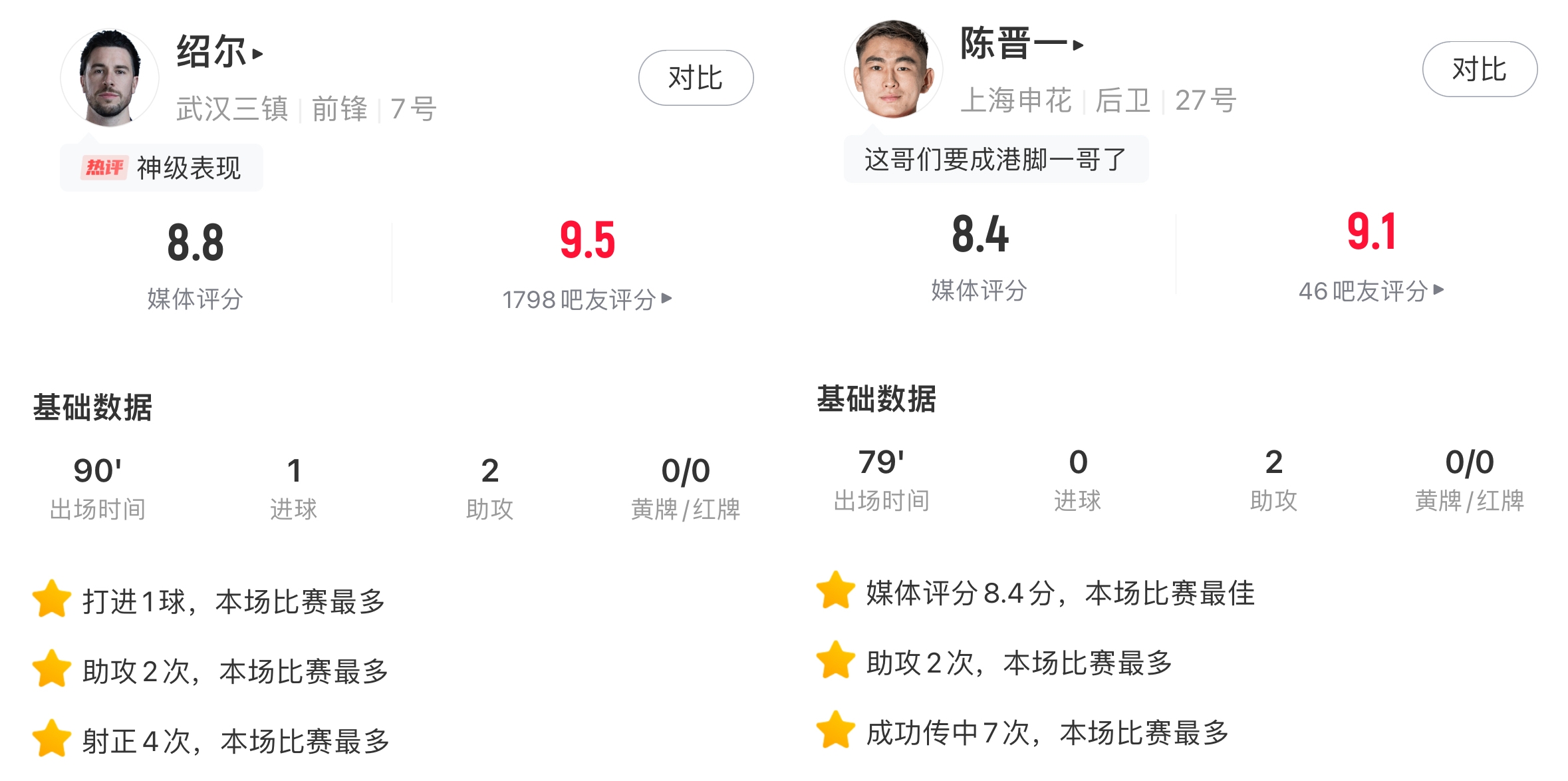Viewport: 1568px width, 781px height.
Task: Tap 绍尔's avatar photo
Action: coord(110,78)
